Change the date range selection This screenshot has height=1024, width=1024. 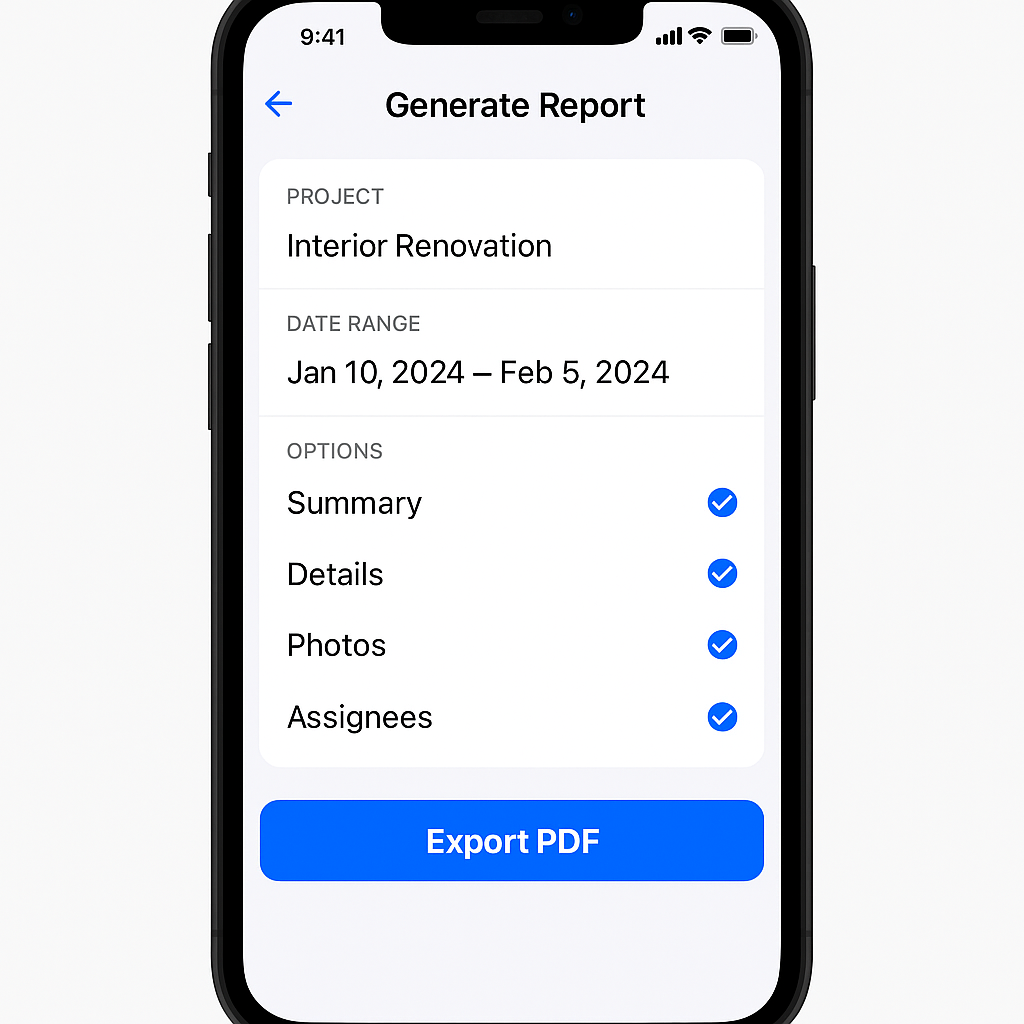pos(478,373)
